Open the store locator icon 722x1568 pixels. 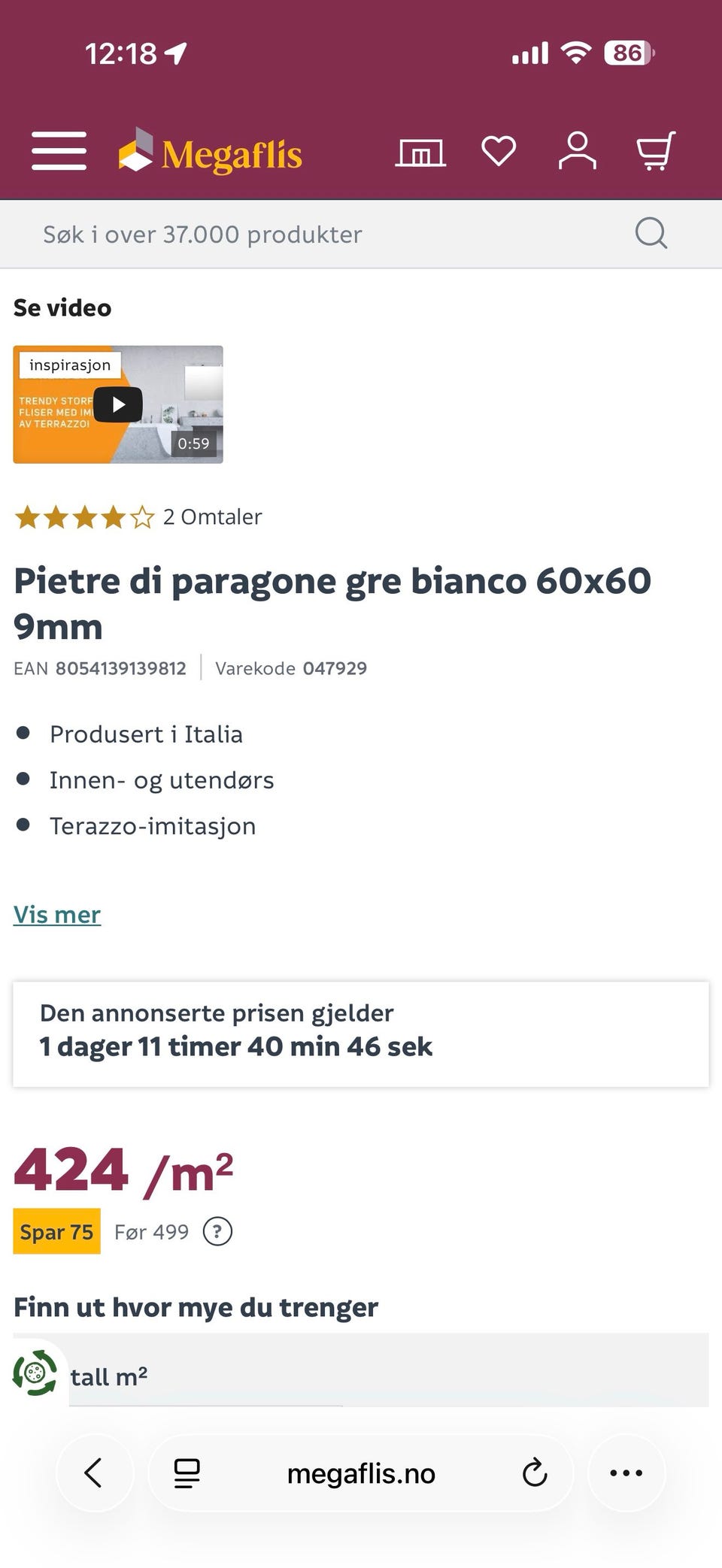[421, 151]
